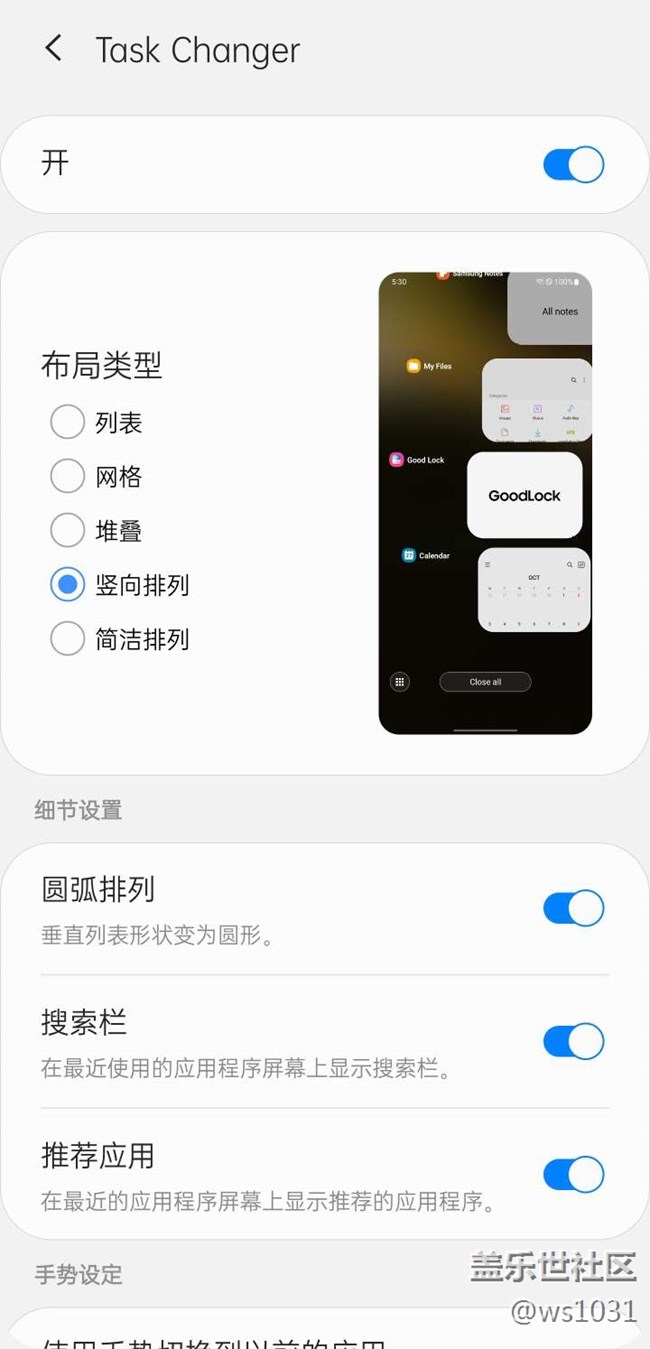Turn off 推荐应用 switch

[574, 1174]
